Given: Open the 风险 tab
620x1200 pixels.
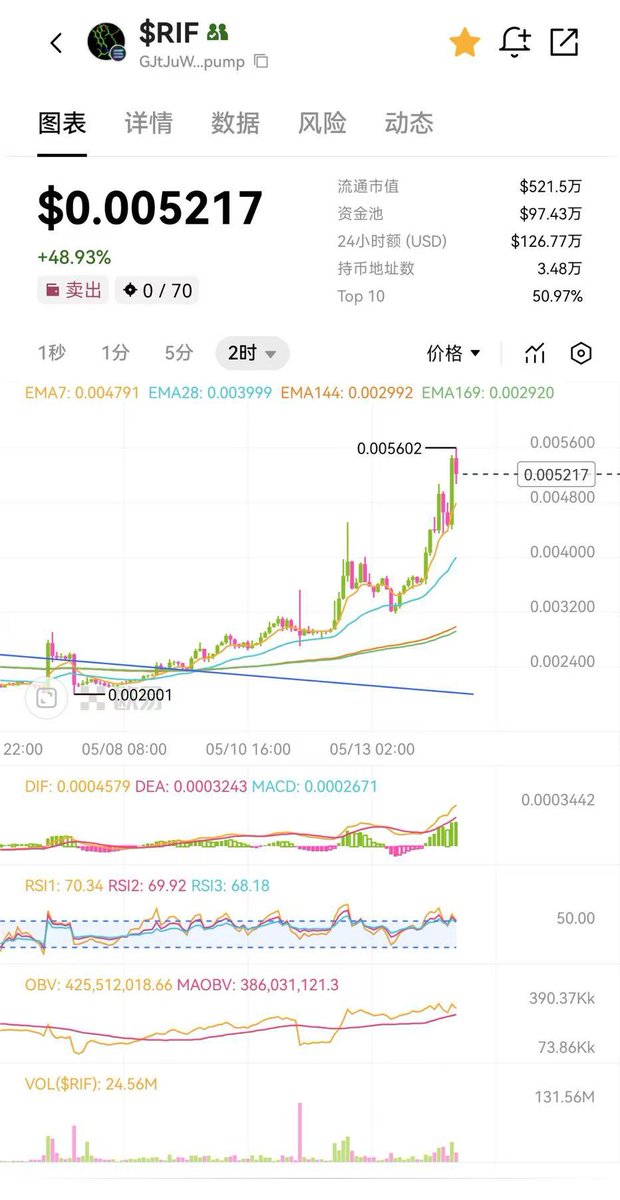Looking at the screenshot, I should (322, 123).
